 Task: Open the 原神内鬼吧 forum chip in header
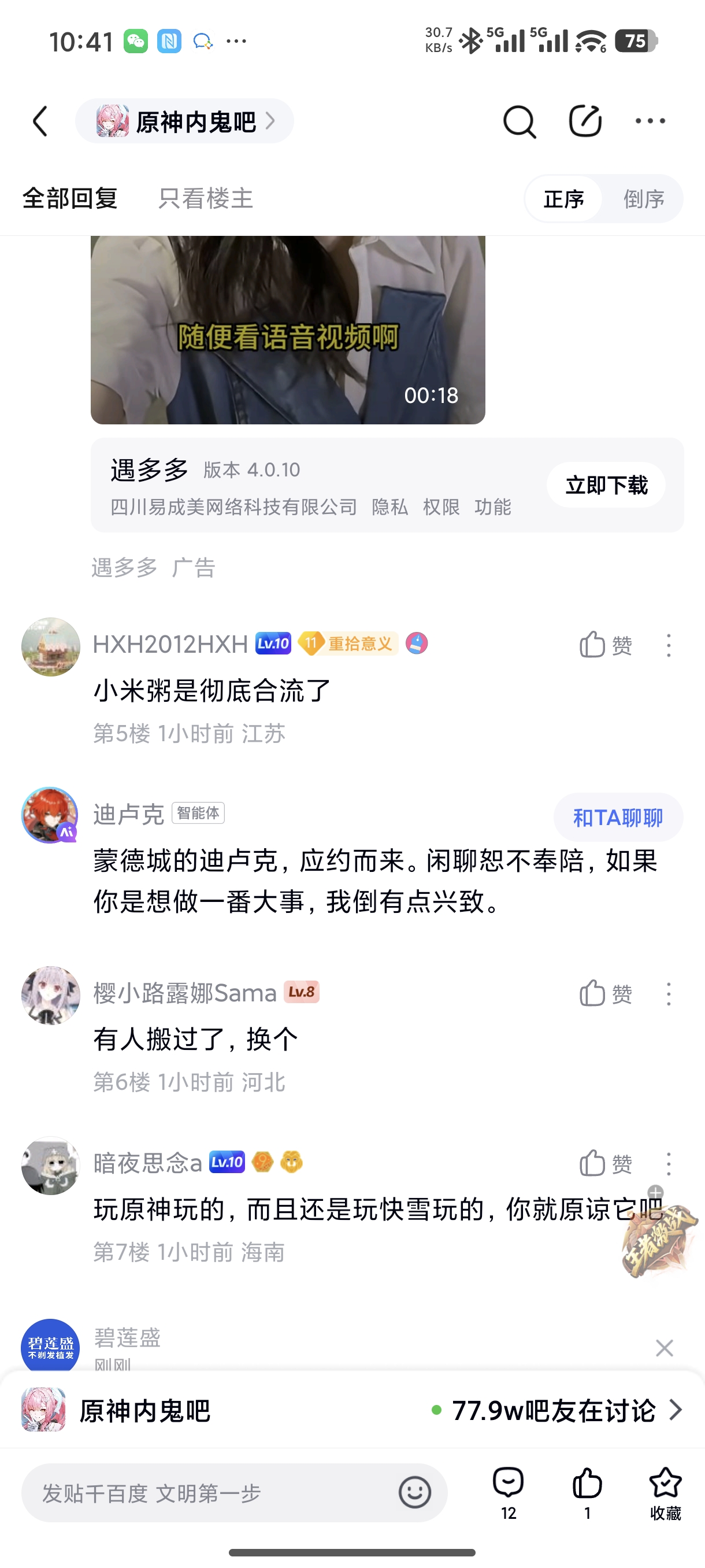(184, 121)
